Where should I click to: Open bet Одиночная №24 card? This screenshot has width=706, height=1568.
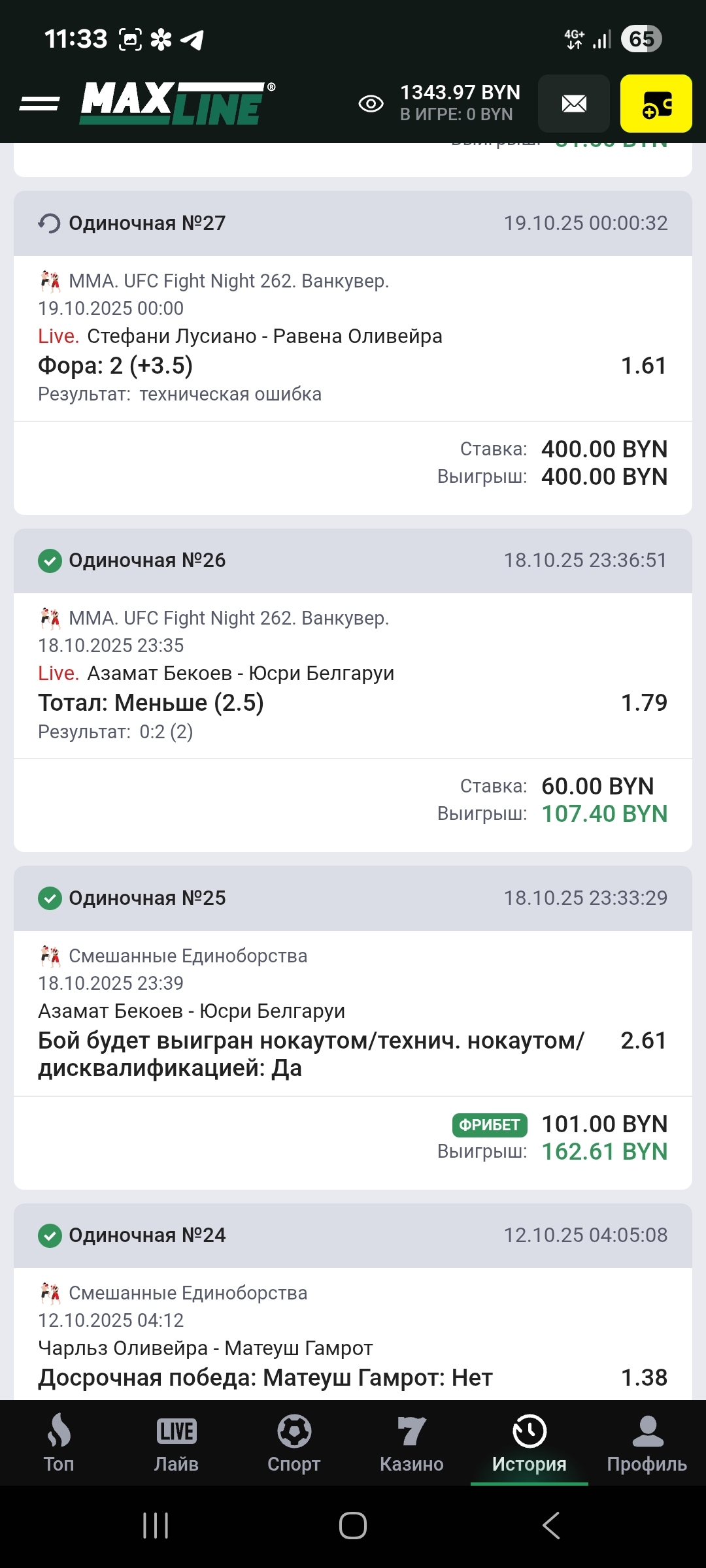click(353, 1235)
